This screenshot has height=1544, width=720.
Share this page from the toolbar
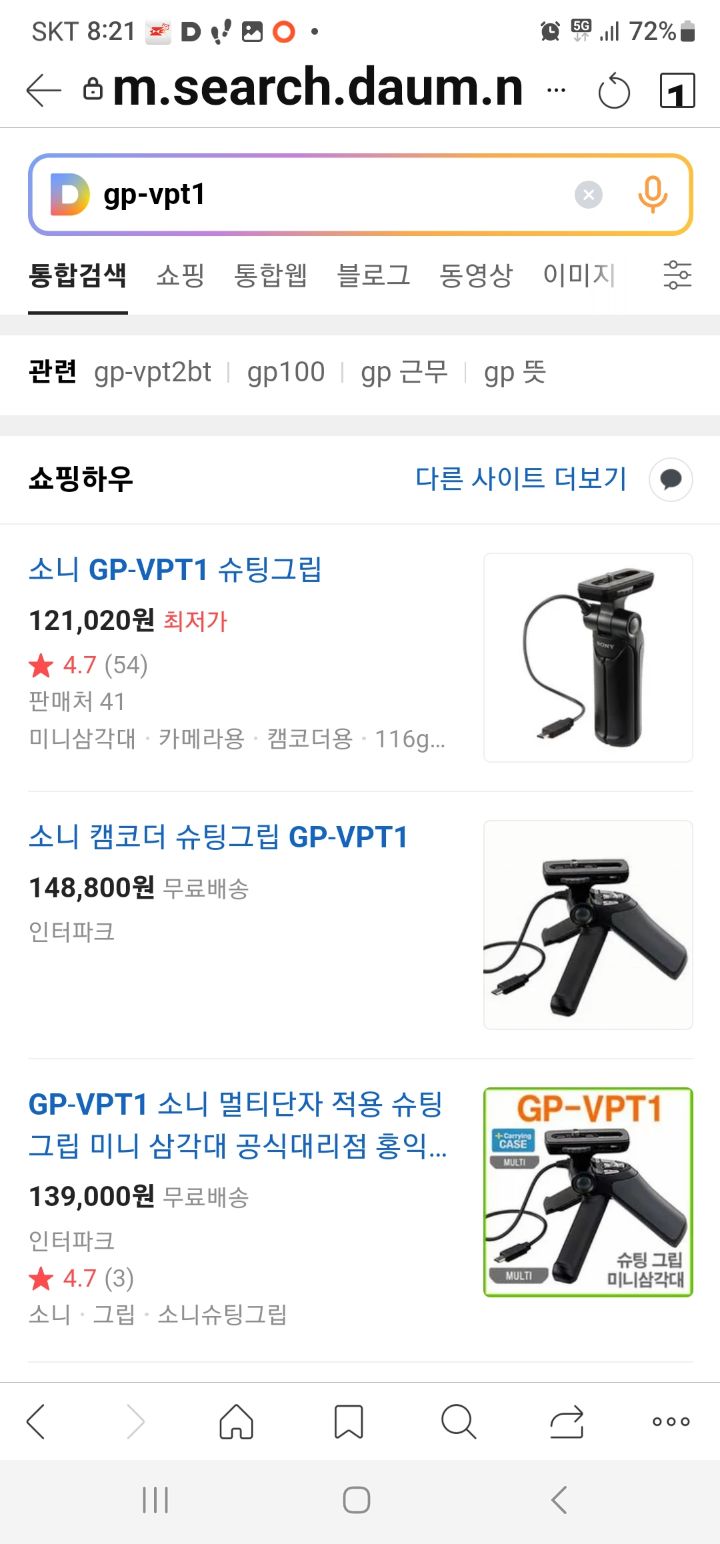(x=566, y=1421)
